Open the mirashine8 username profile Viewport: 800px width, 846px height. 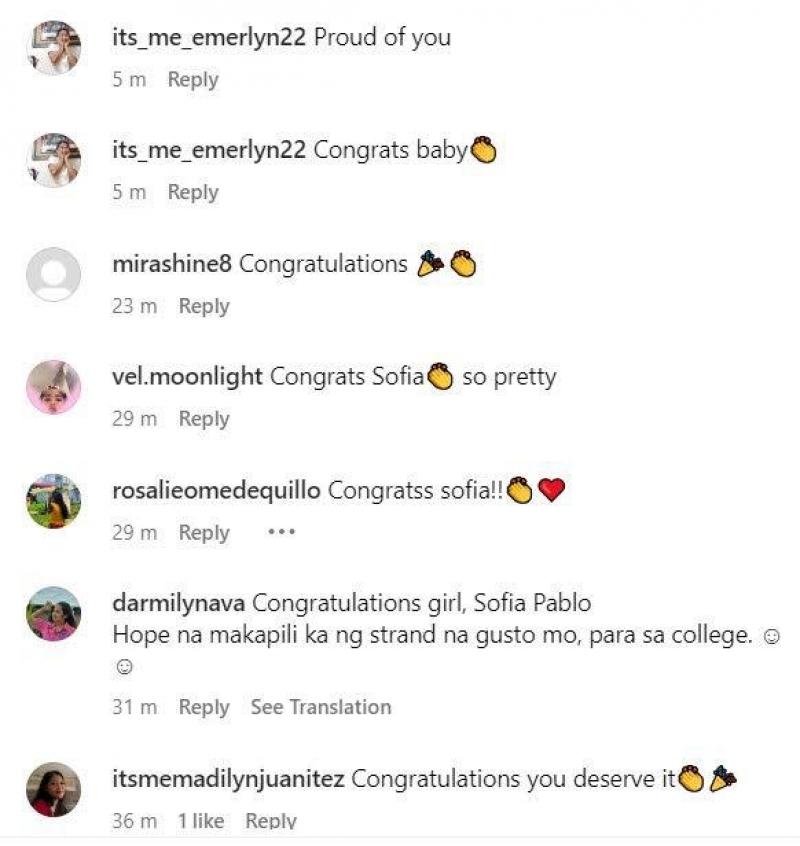(172, 264)
